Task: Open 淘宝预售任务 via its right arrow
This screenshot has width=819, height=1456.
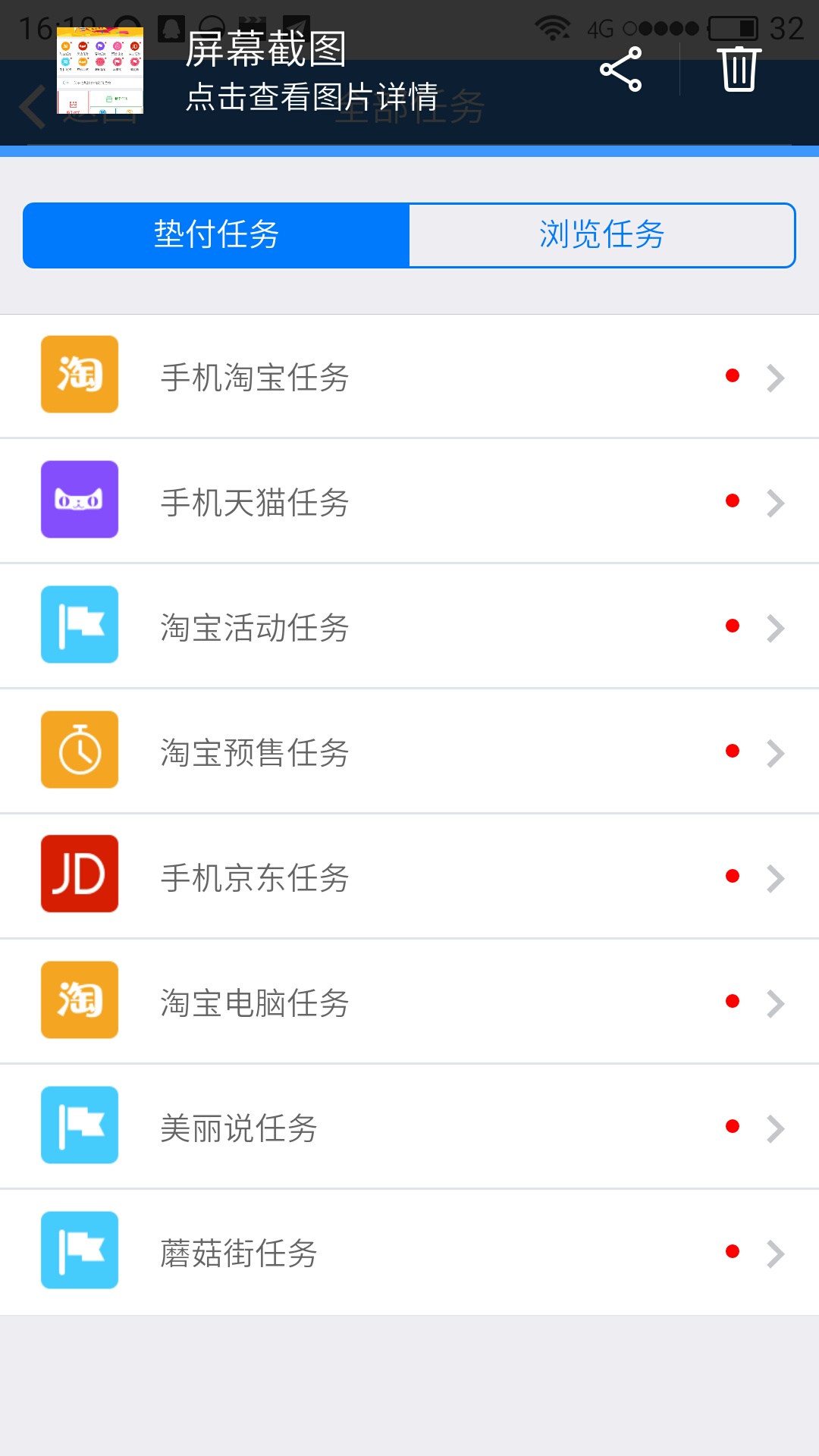Action: click(x=775, y=752)
